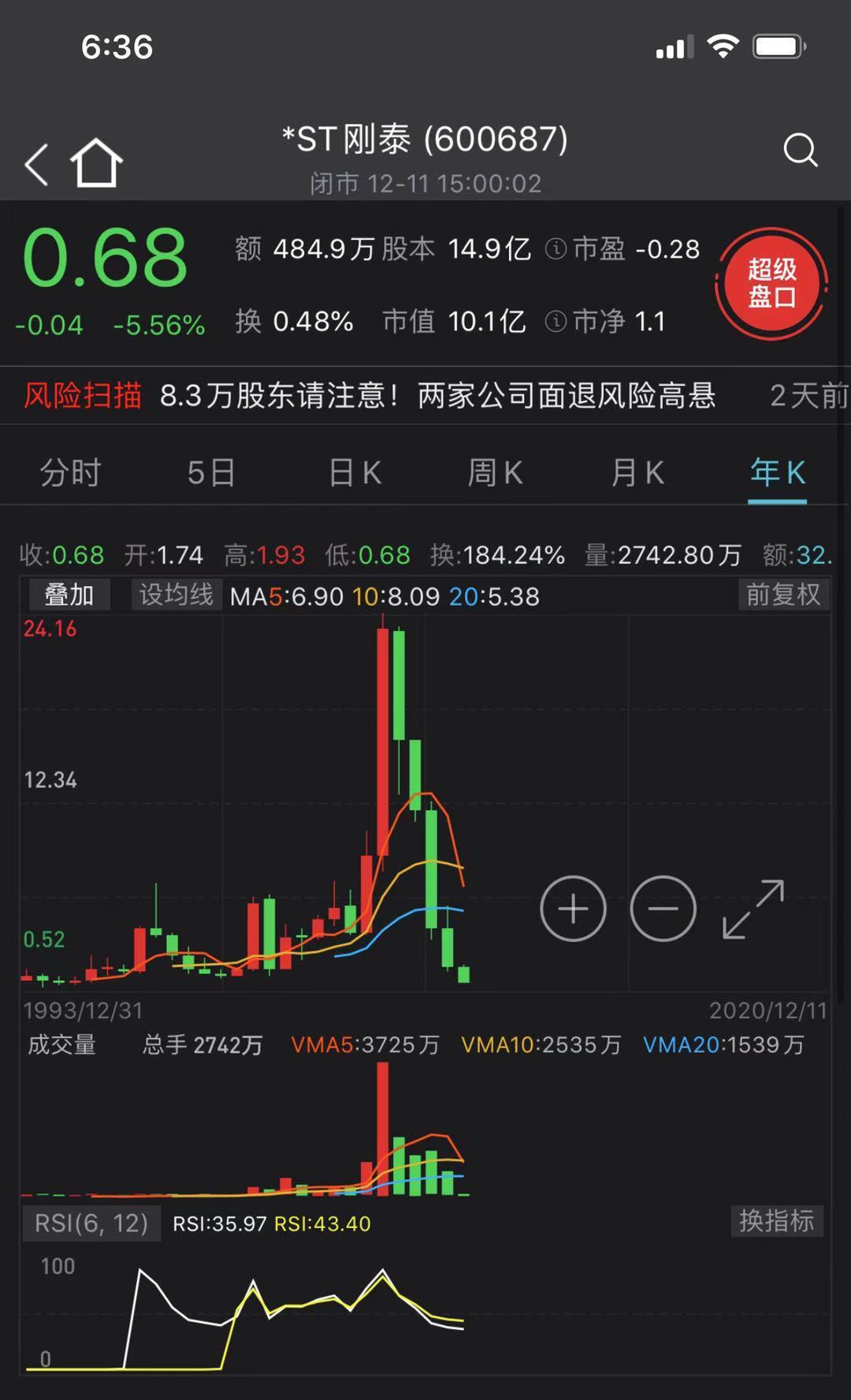Show the 月K chart tab
Screen dimensions: 851x1400
(x=637, y=473)
